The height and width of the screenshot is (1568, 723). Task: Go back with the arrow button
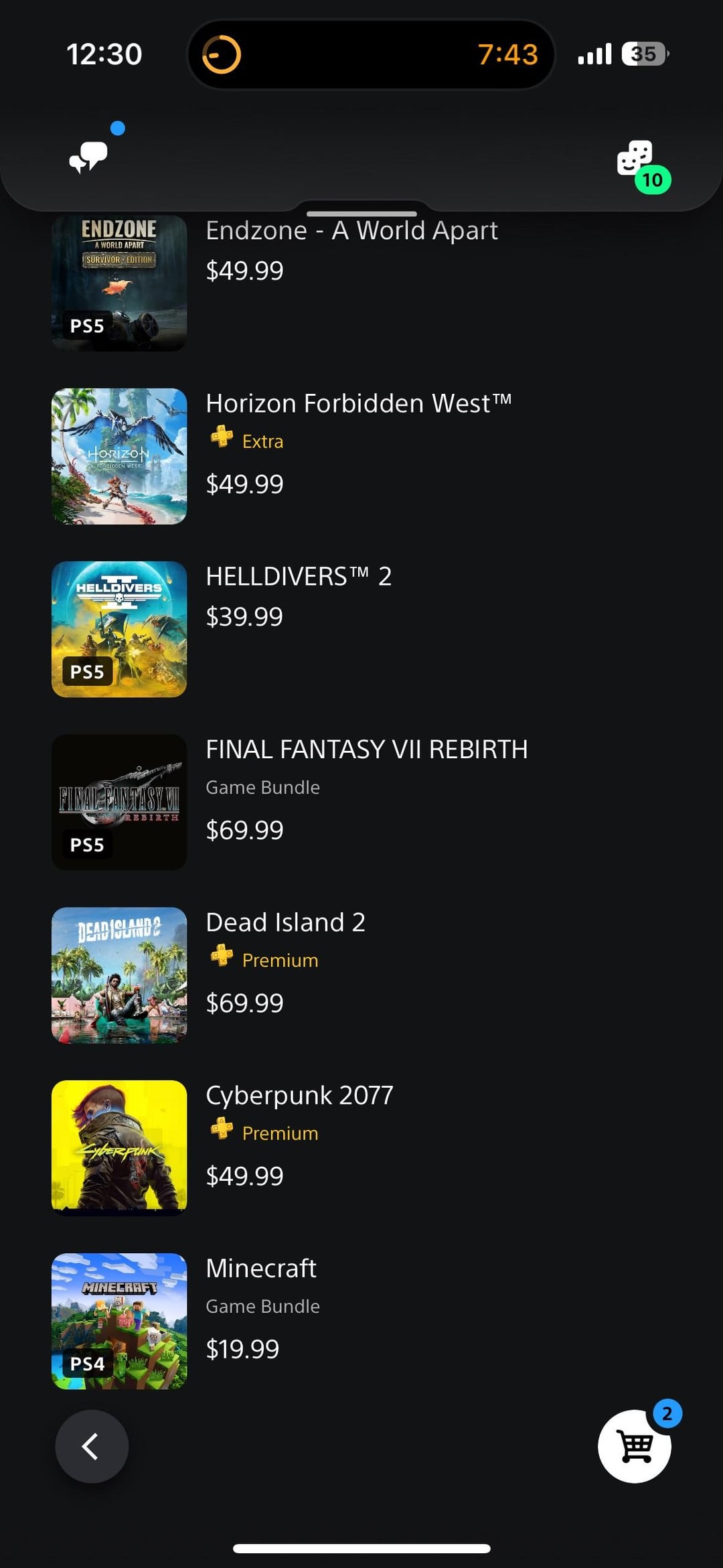pyautogui.click(x=92, y=1446)
